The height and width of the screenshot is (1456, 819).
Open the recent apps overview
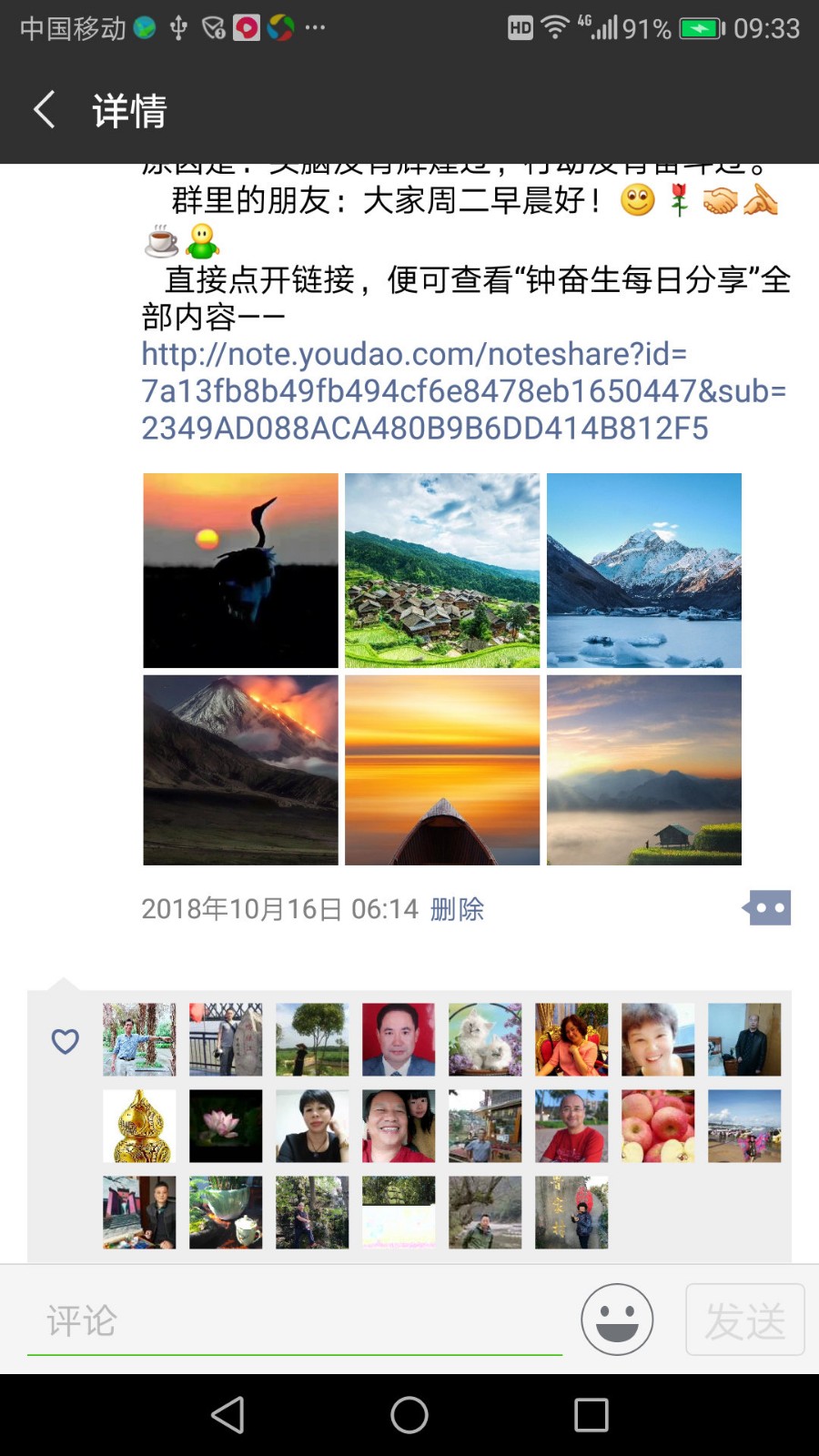tap(591, 1415)
